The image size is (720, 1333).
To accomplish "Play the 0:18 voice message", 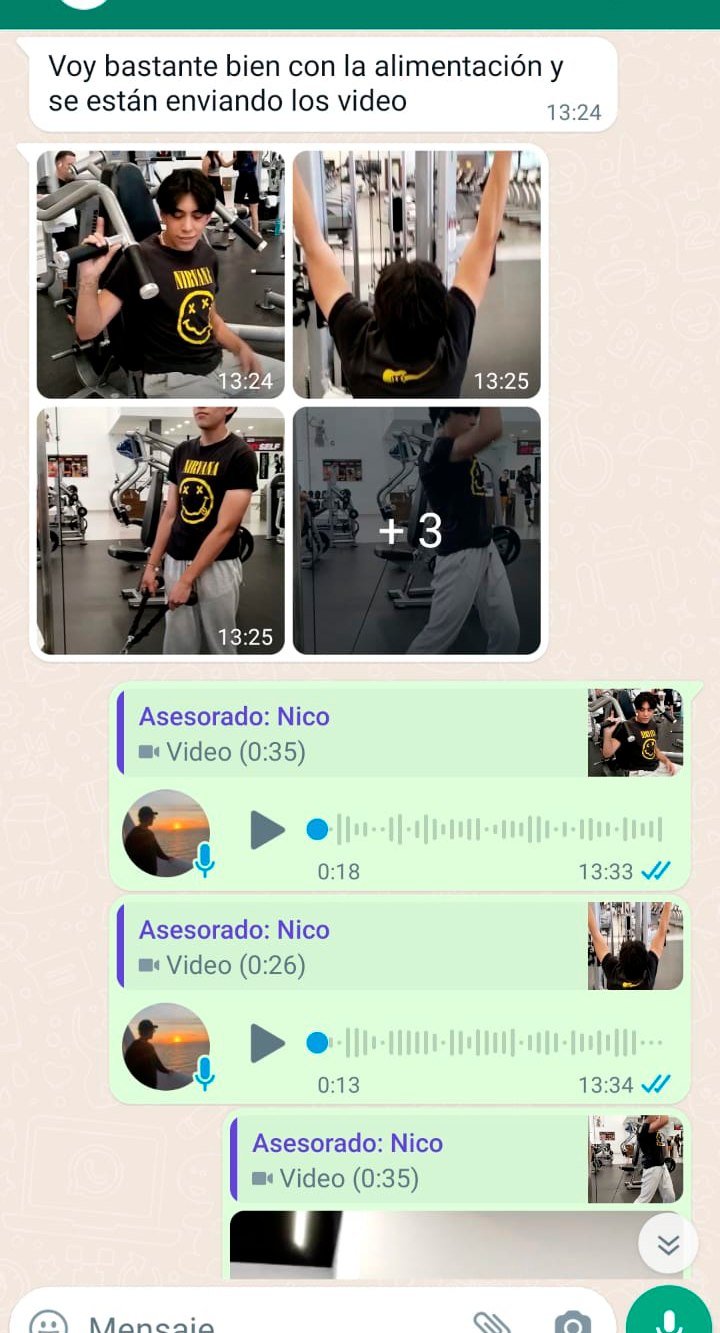I will [267, 829].
